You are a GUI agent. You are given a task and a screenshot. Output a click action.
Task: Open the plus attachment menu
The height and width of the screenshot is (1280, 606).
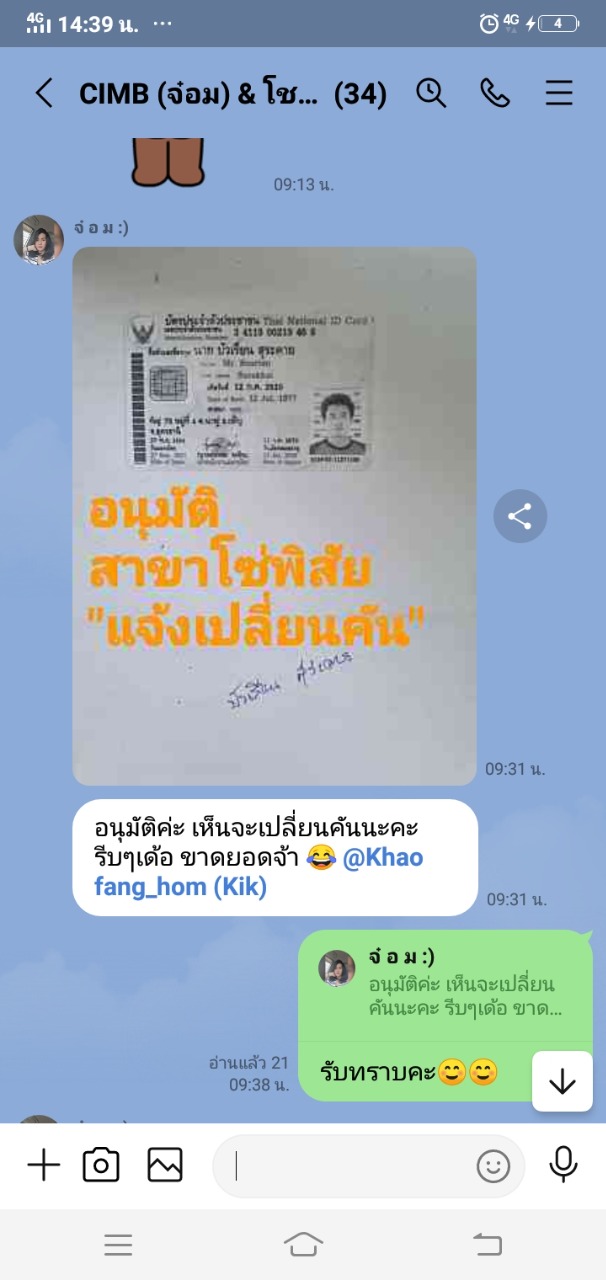[43, 1165]
